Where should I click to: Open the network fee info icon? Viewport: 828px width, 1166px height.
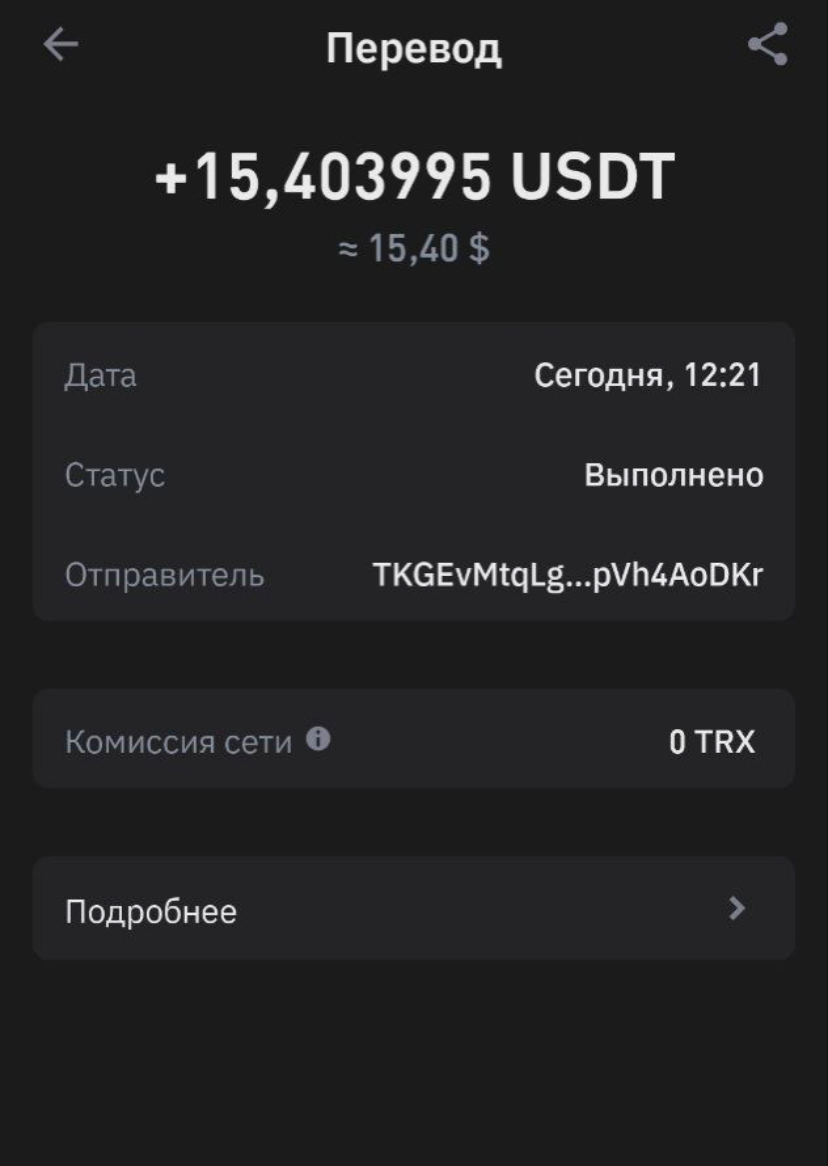point(318,739)
